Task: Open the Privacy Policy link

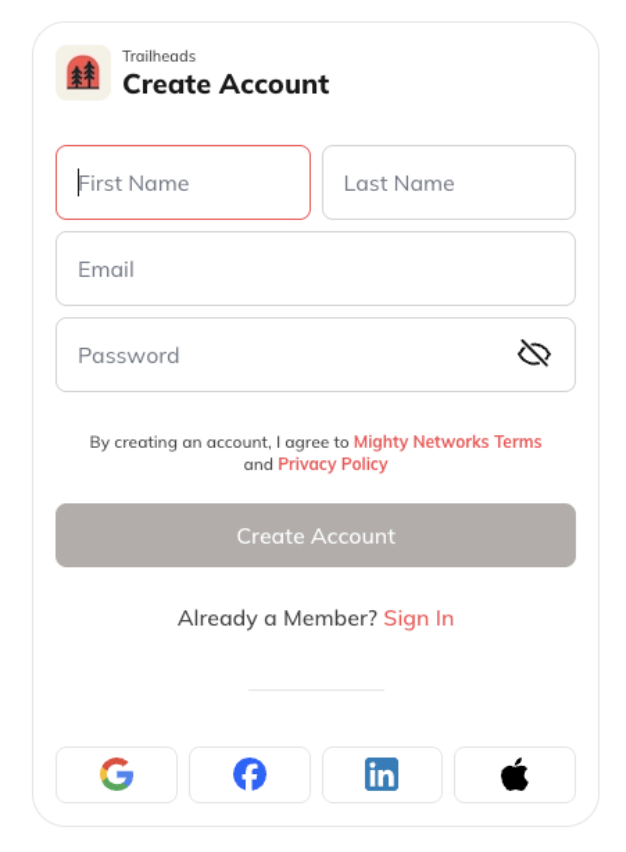Action: [332, 464]
